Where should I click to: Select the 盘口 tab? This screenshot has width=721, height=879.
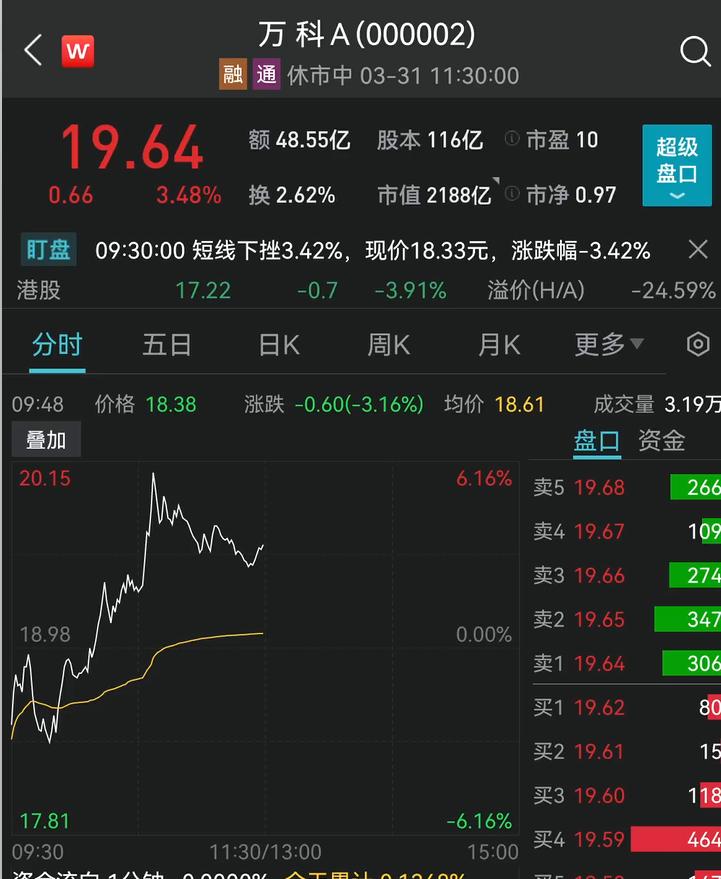pyautogui.click(x=597, y=439)
